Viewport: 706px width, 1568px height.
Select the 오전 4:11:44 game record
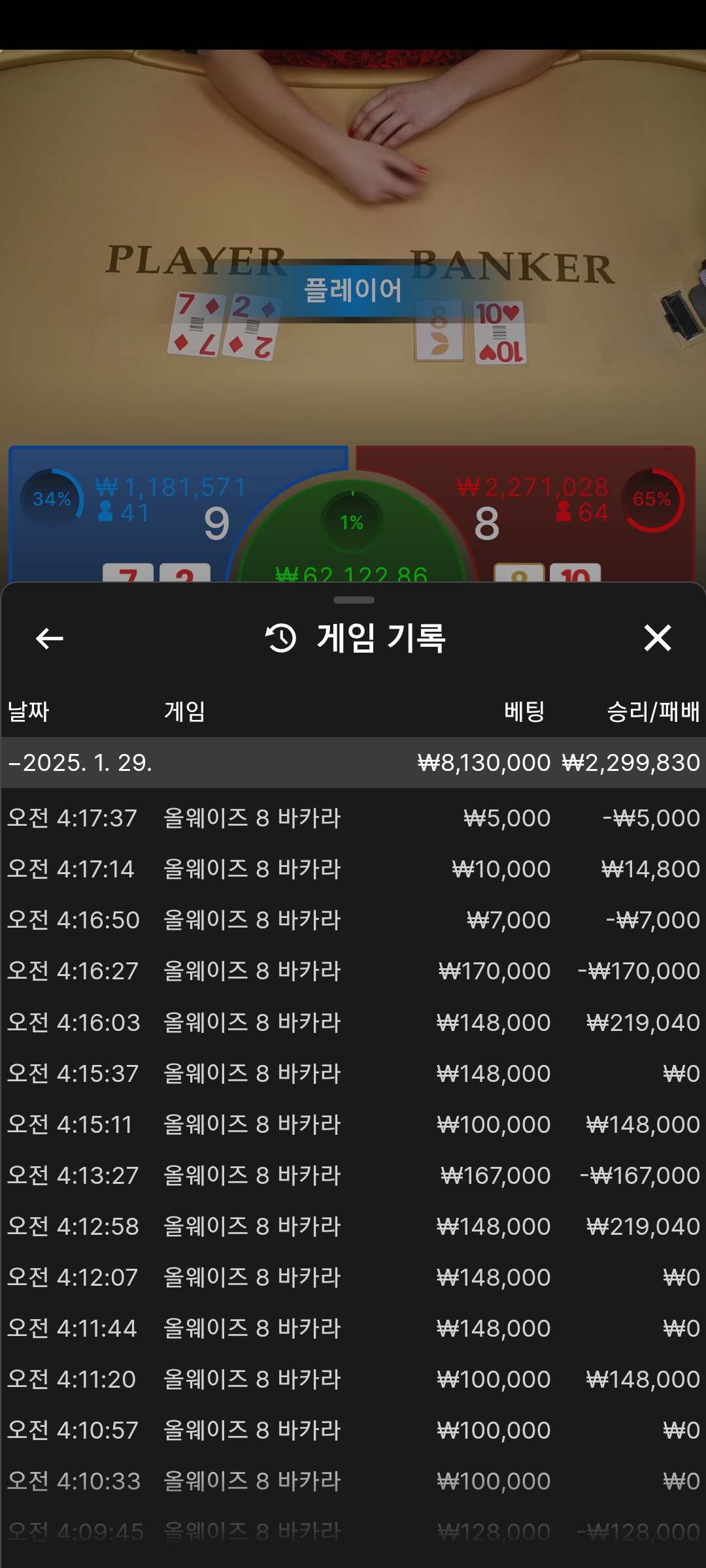coord(353,1328)
